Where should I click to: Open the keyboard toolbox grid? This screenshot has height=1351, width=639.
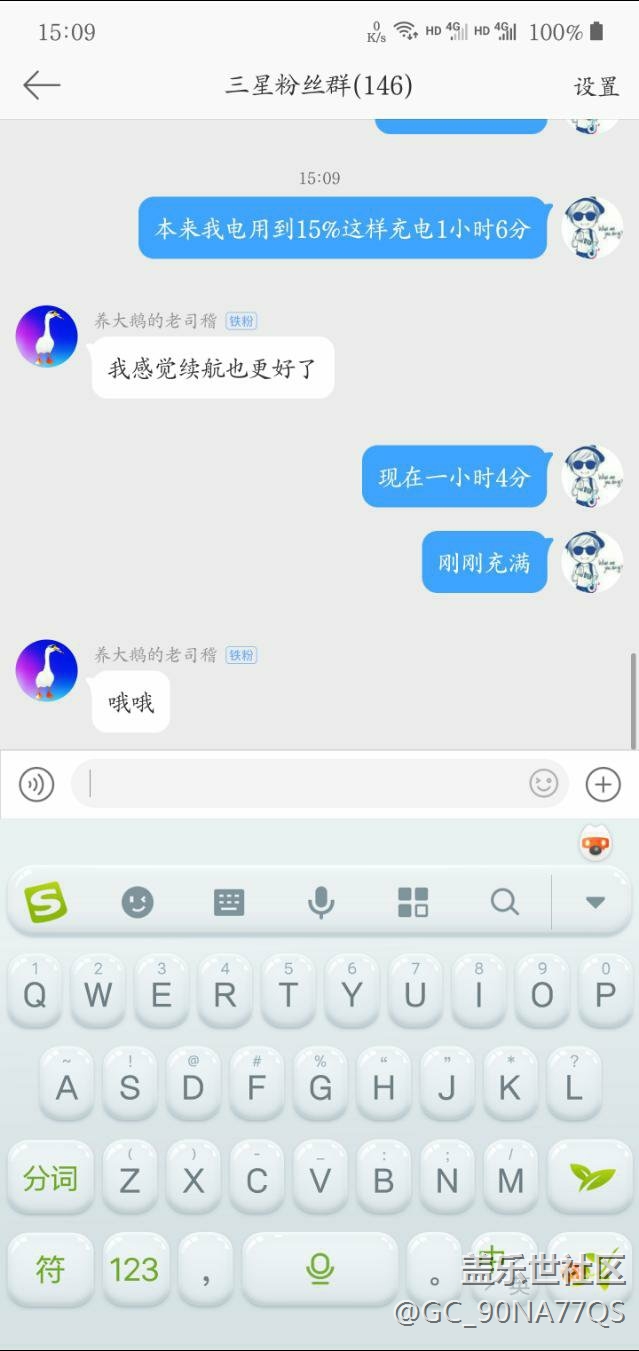(413, 903)
